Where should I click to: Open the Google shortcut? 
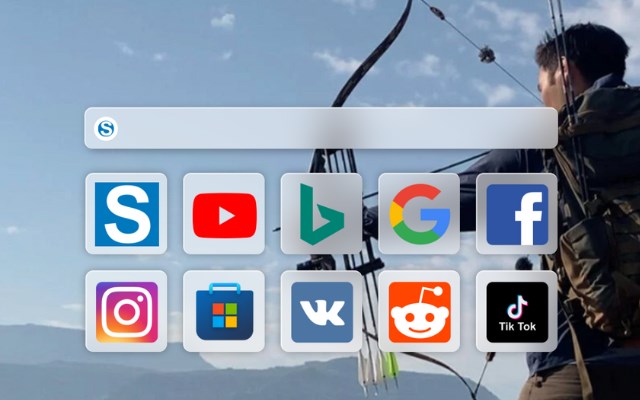[419, 214]
